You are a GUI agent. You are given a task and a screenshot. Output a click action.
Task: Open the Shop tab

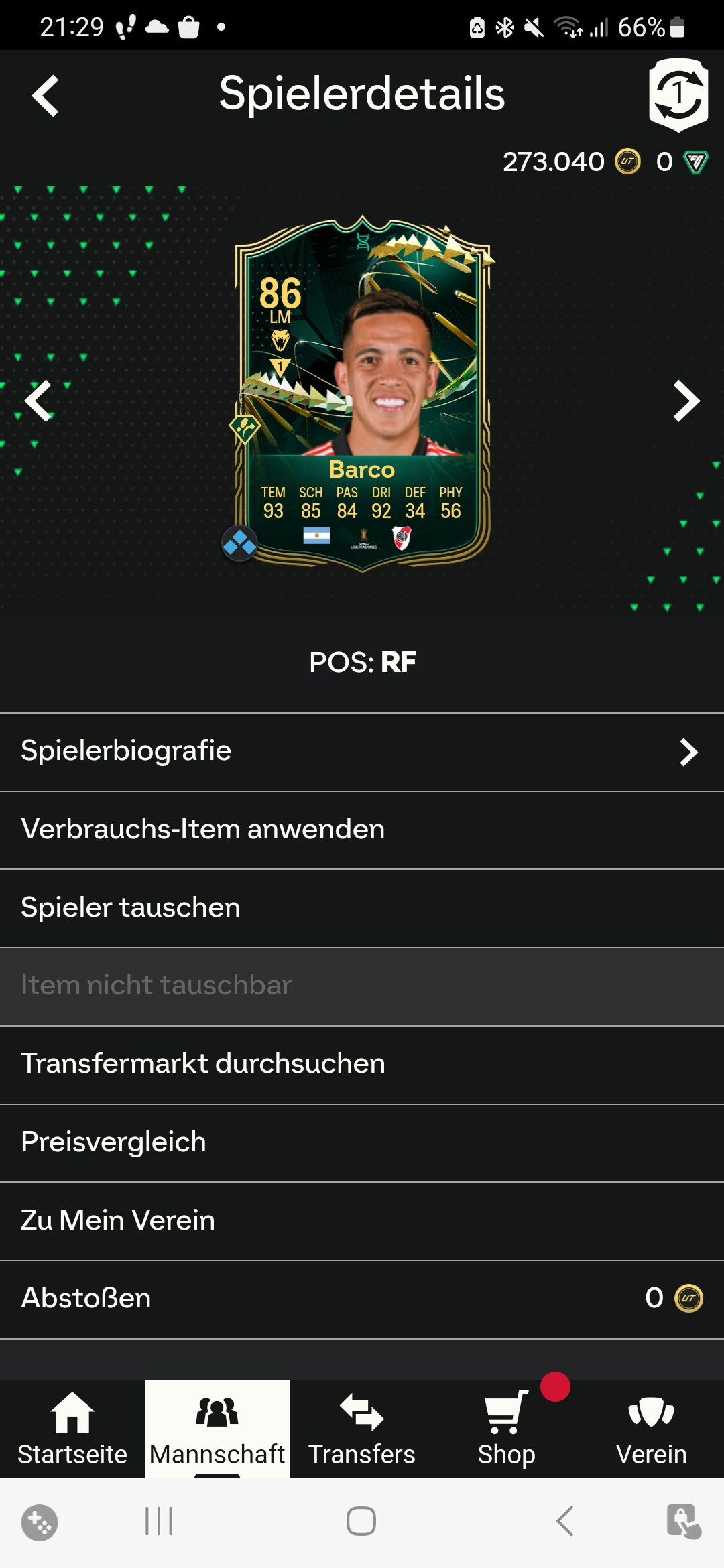point(507,1429)
